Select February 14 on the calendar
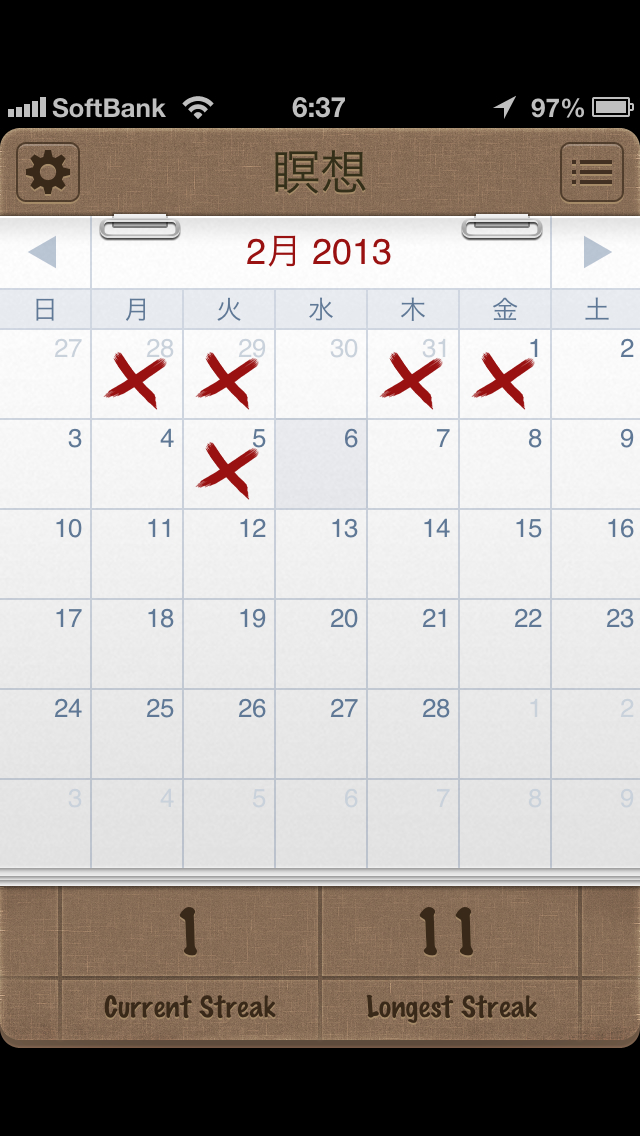 coord(413,554)
